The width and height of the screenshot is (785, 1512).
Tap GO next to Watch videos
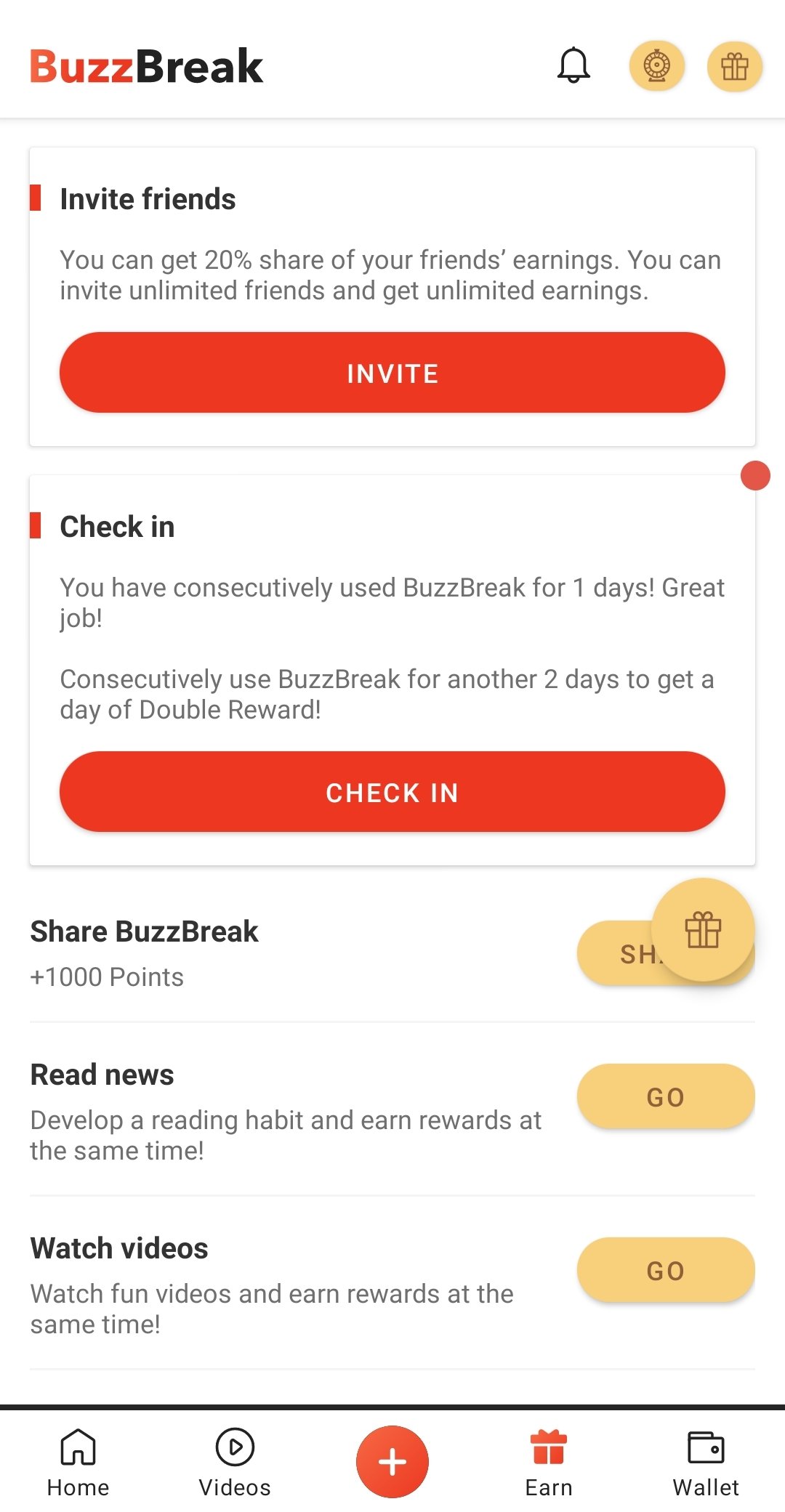tap(666, 1270)
